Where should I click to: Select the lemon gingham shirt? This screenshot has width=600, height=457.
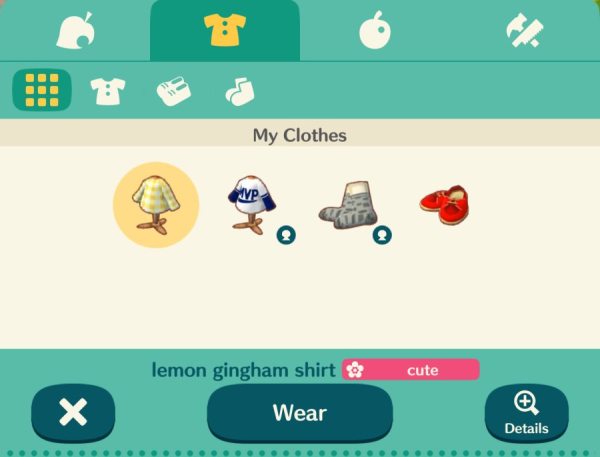[x=156, y=205]
